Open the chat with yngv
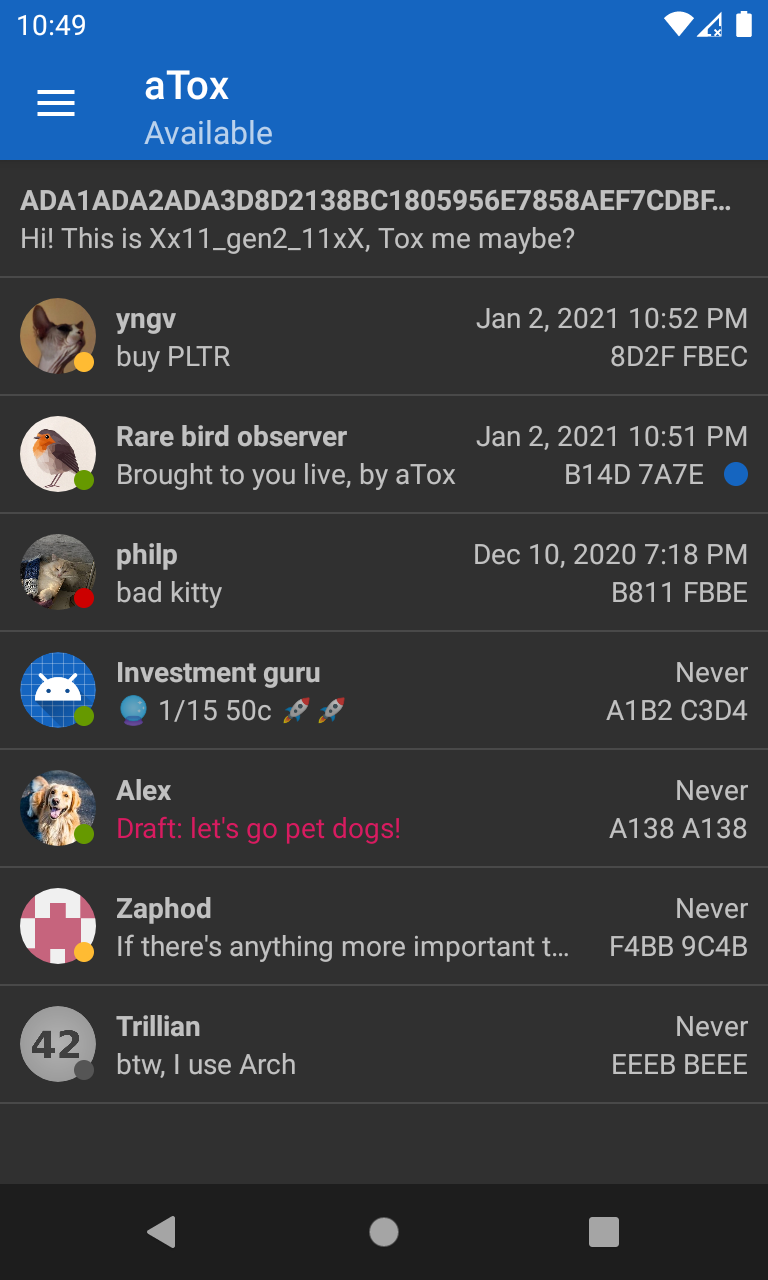The image size is (768, 1280). [384, 338]
